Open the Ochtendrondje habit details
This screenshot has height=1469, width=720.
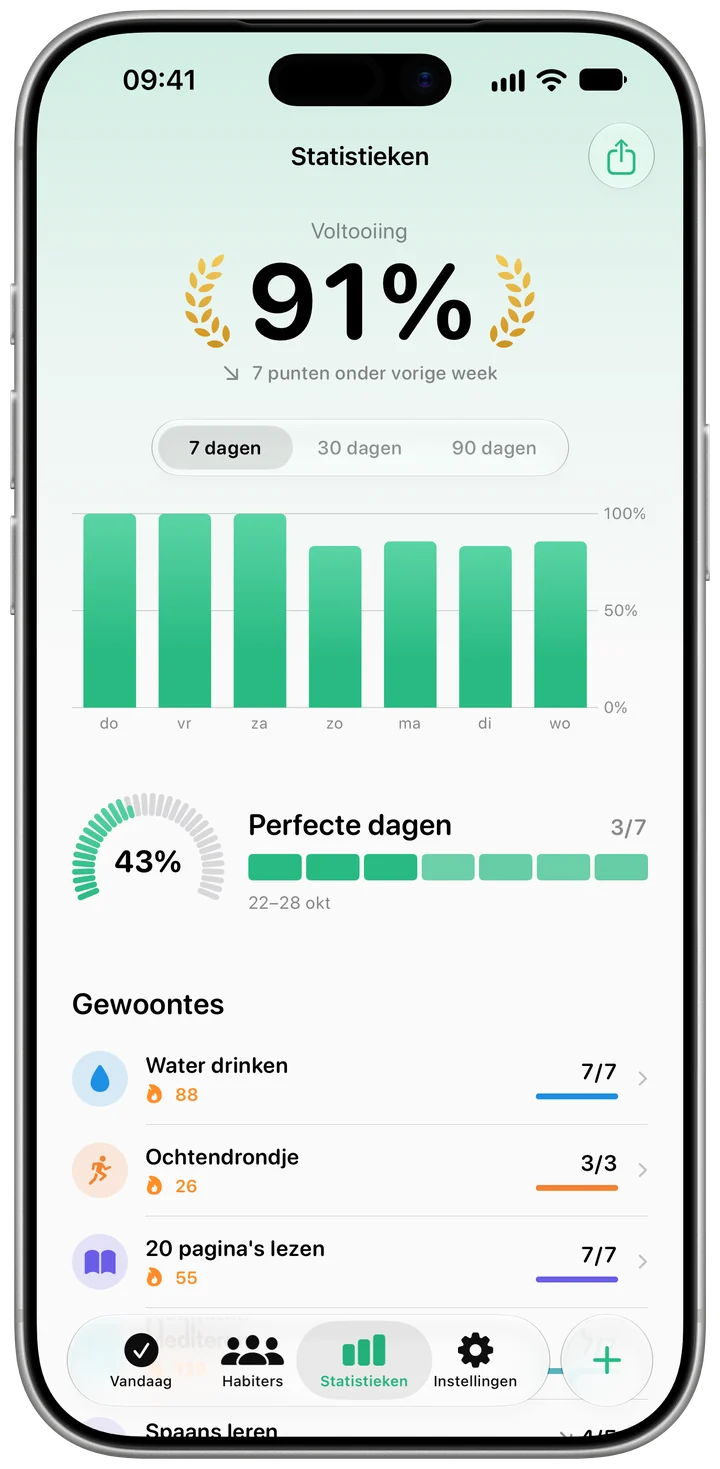360,1170
